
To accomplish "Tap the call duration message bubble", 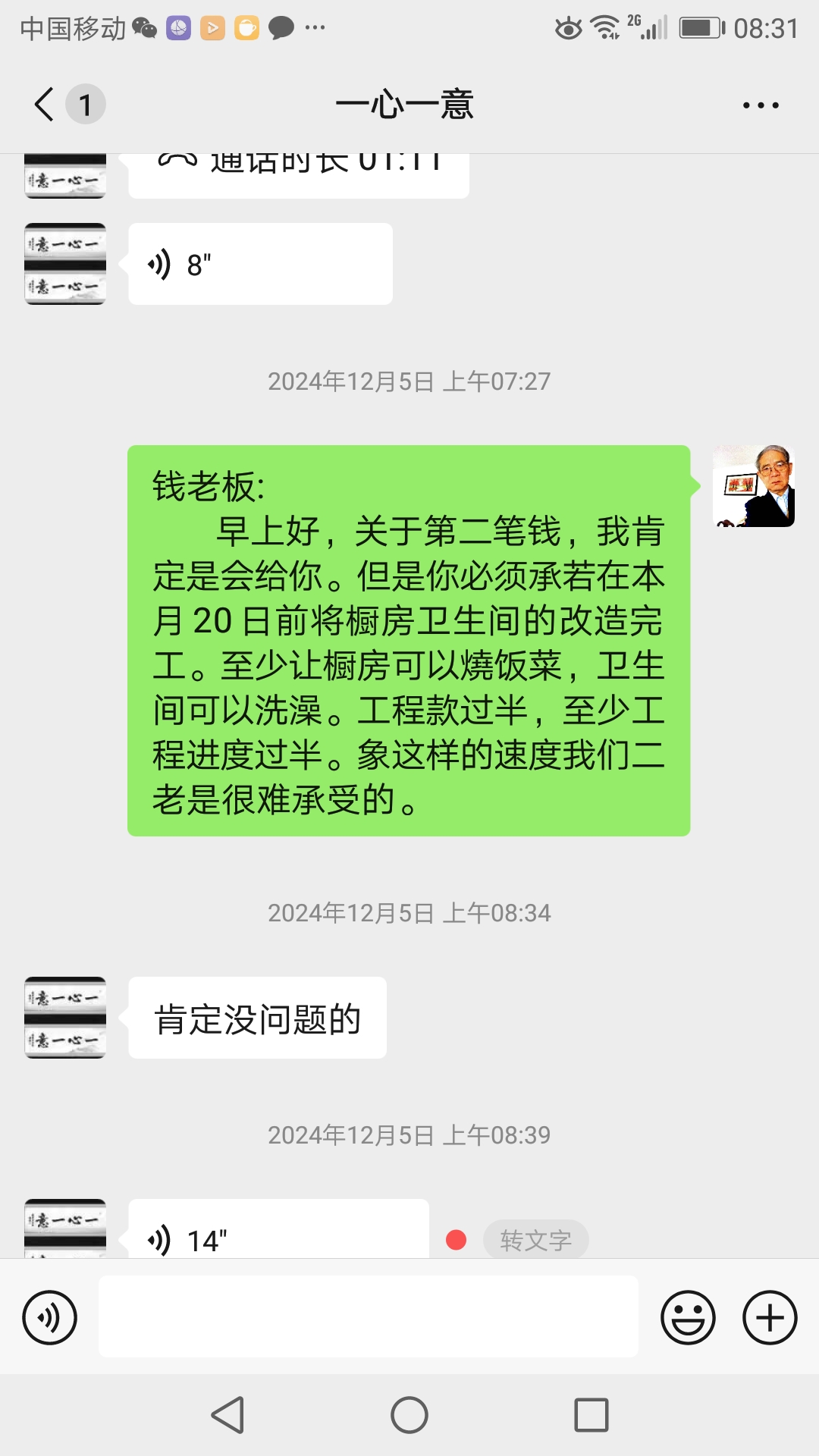I will [298, 174].
